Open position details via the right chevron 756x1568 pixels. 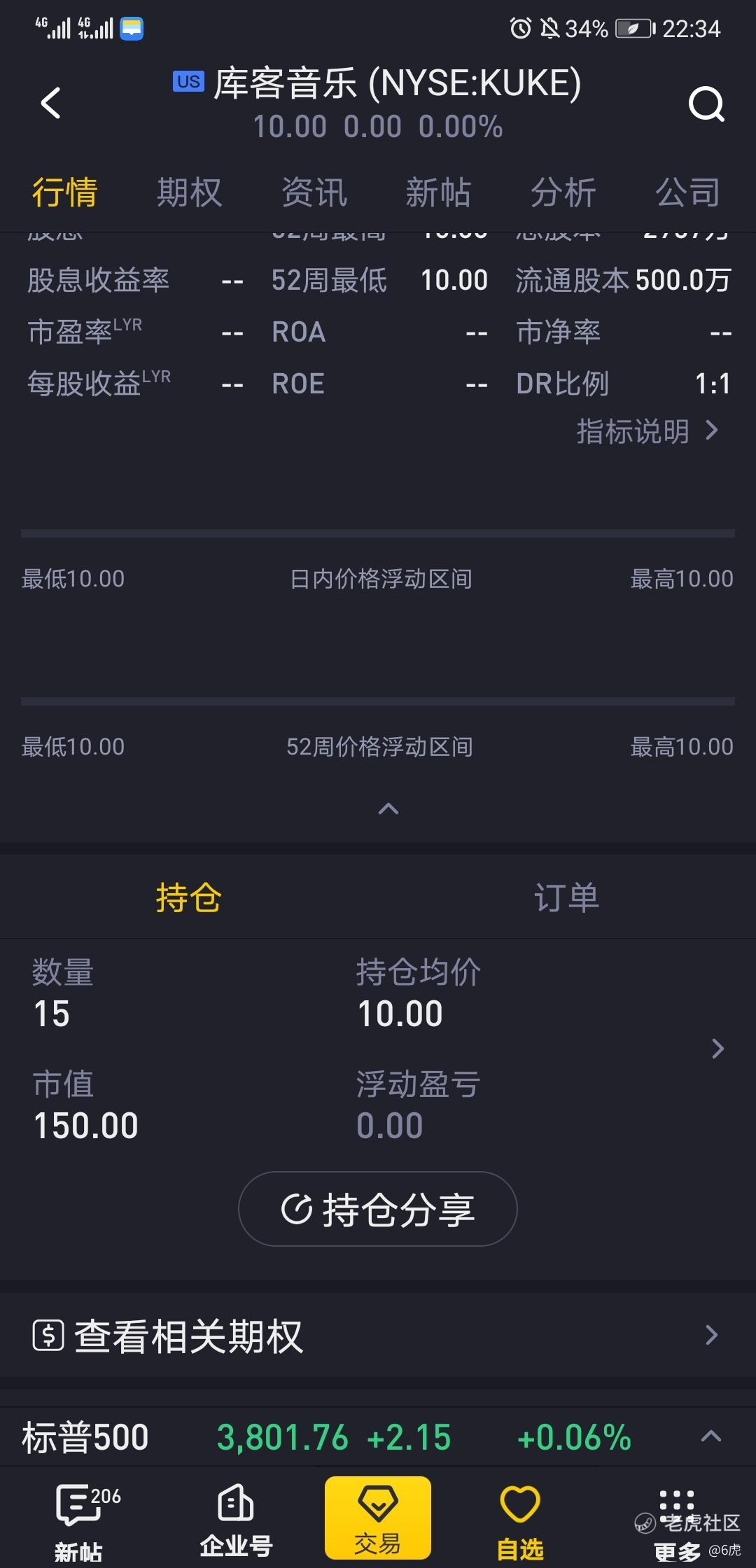click(x=717, y=1049)
